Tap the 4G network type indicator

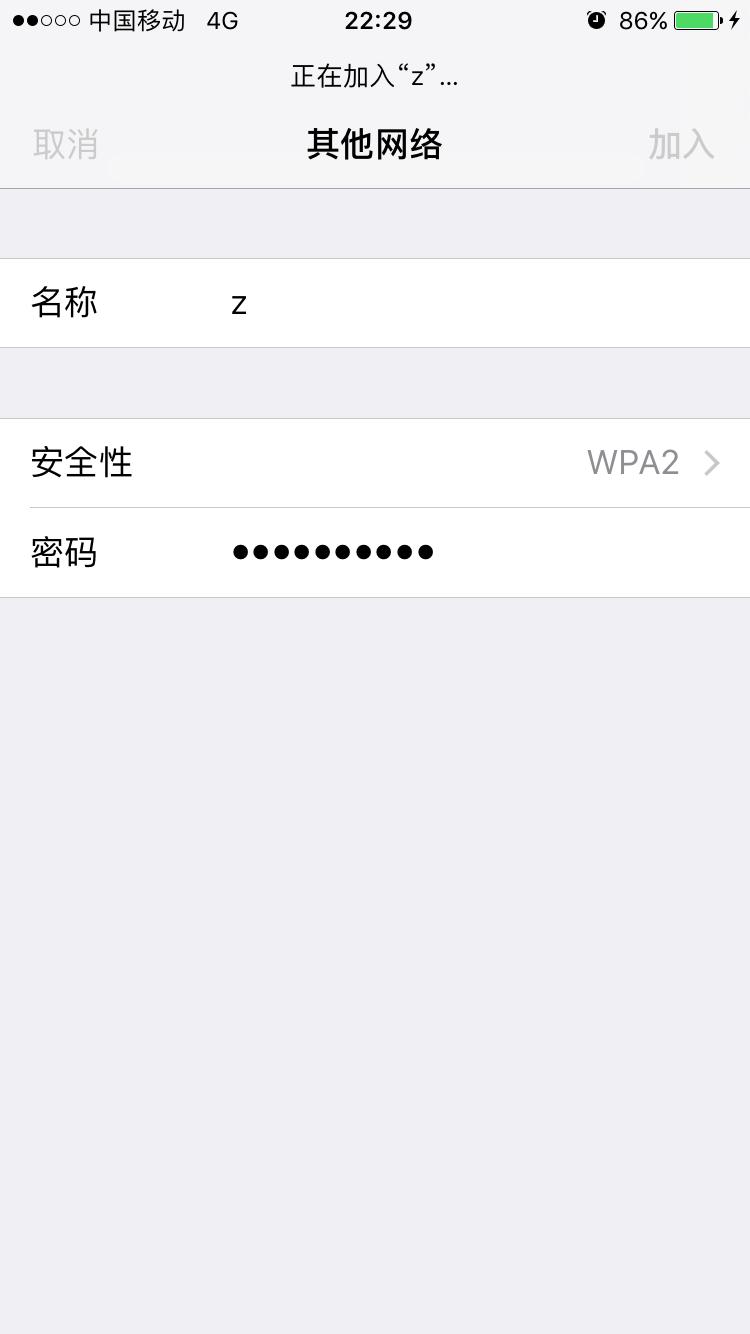coord(218,20)
